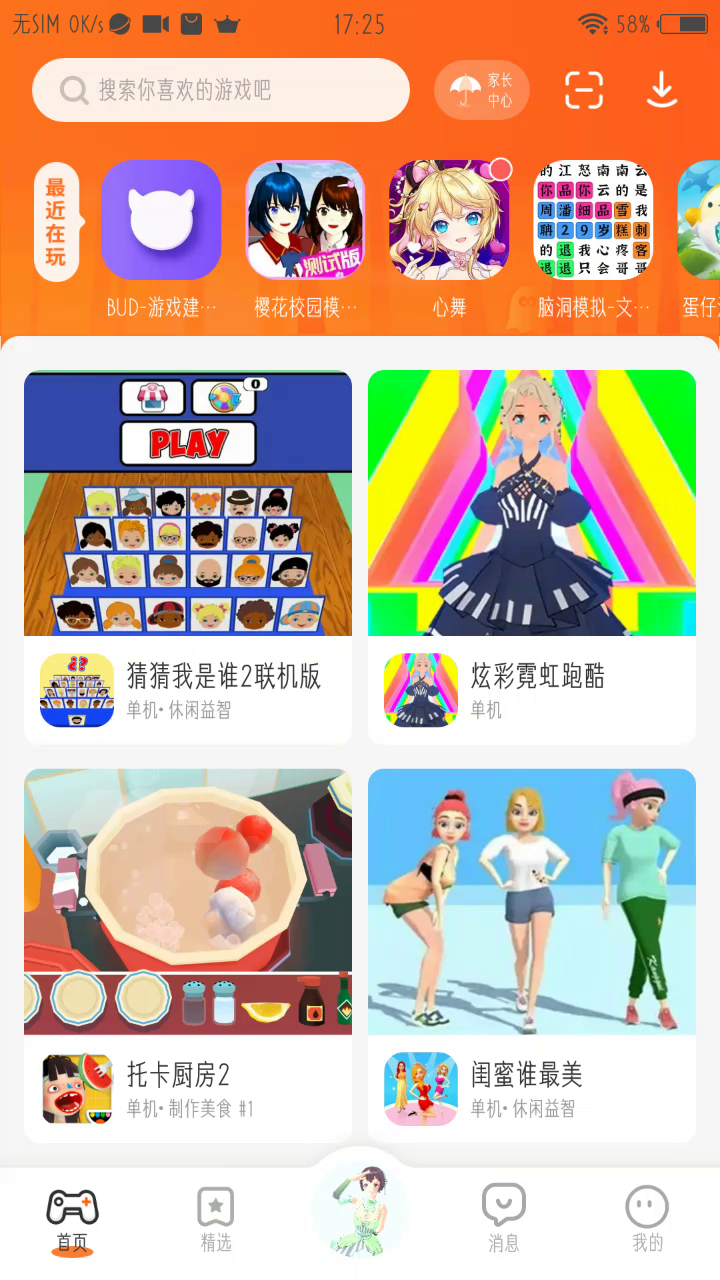Select the 闺蜜谁最美 game card

click(532, 955)
